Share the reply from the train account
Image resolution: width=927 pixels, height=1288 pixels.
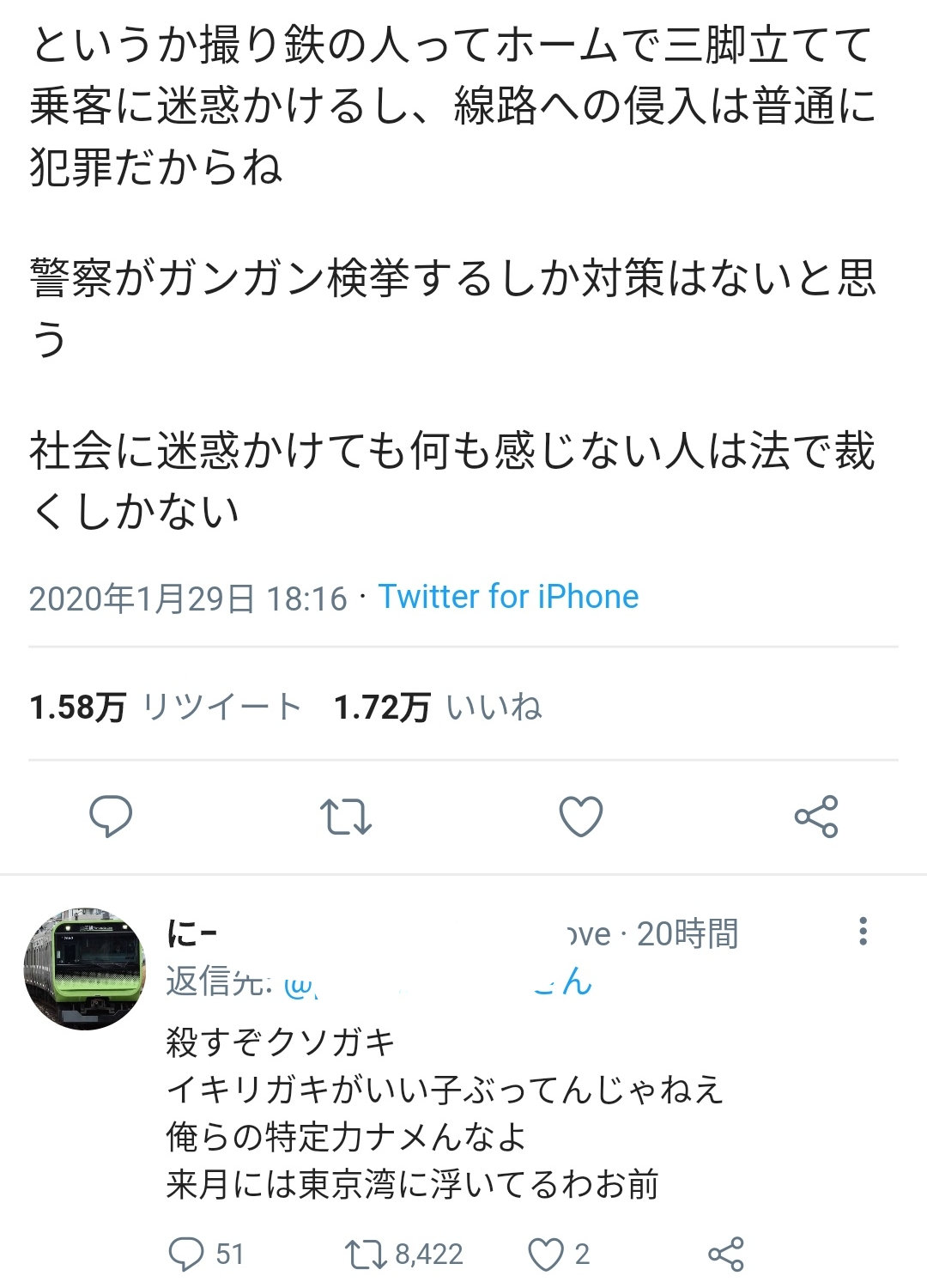point(725,1255)
